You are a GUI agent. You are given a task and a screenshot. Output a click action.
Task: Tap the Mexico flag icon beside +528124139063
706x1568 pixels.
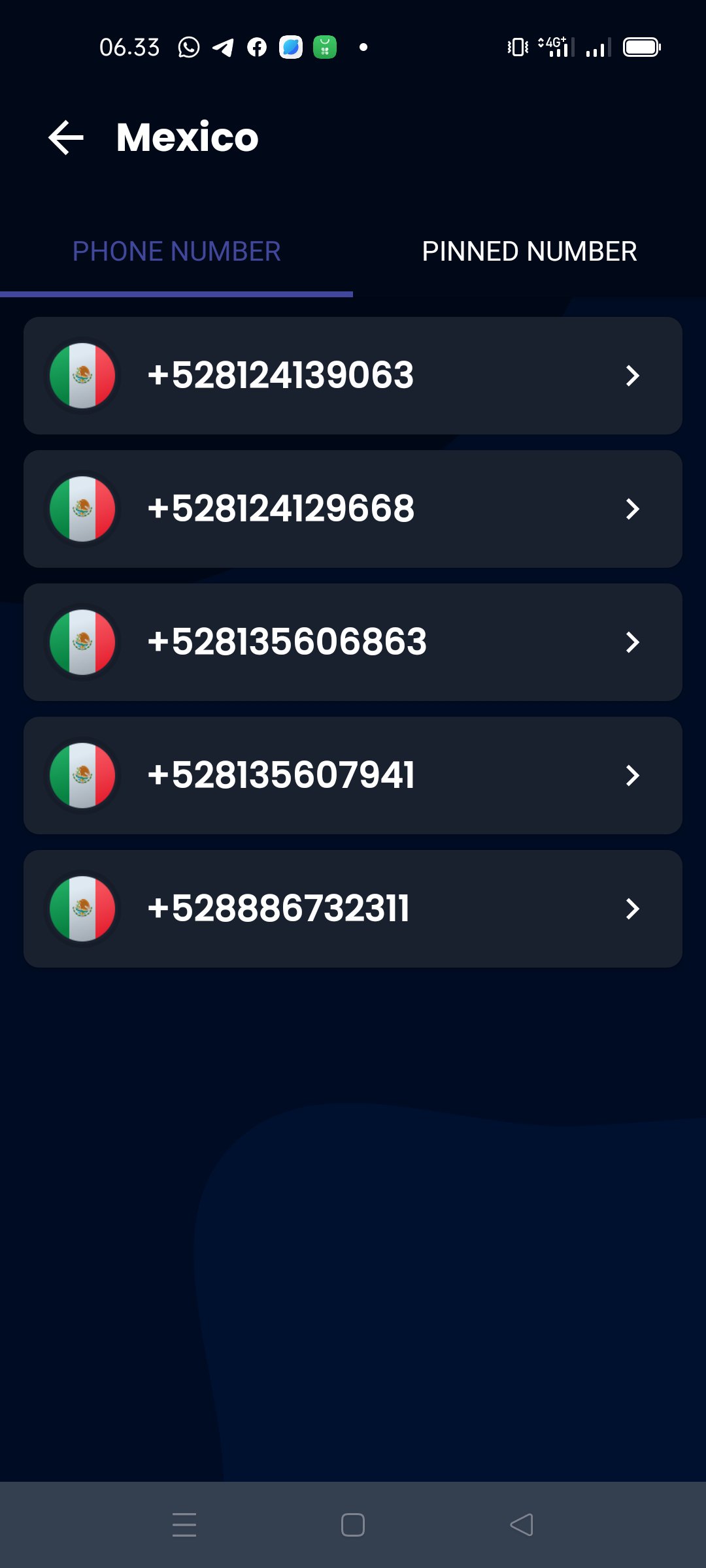82,375
